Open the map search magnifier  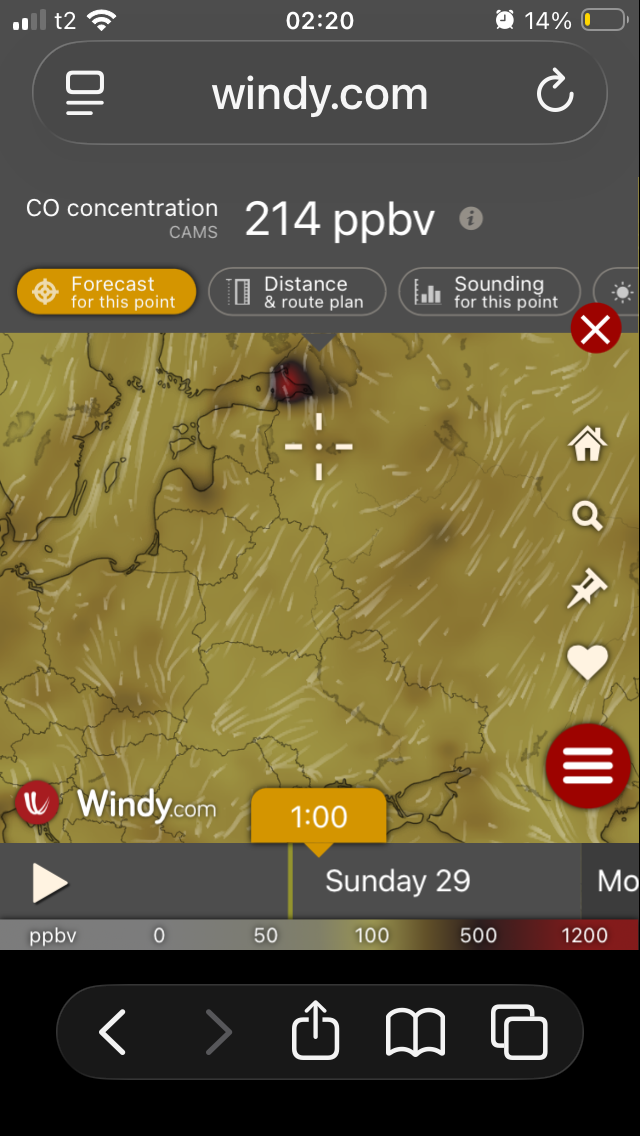coord(587,516)
